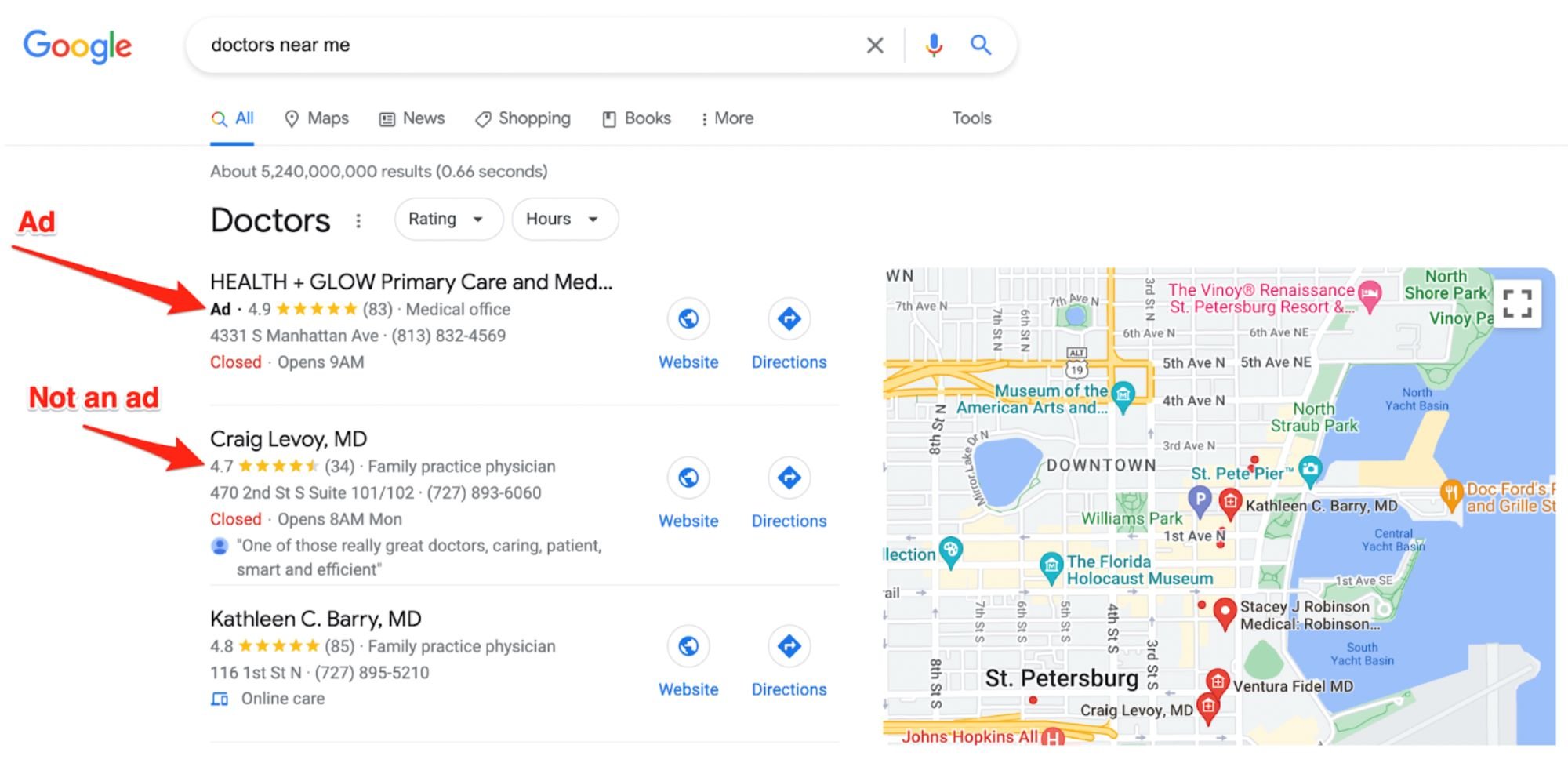Clear the search query with the X
The height and width of the screenshot is (763, 1568).
coord(875,45)
